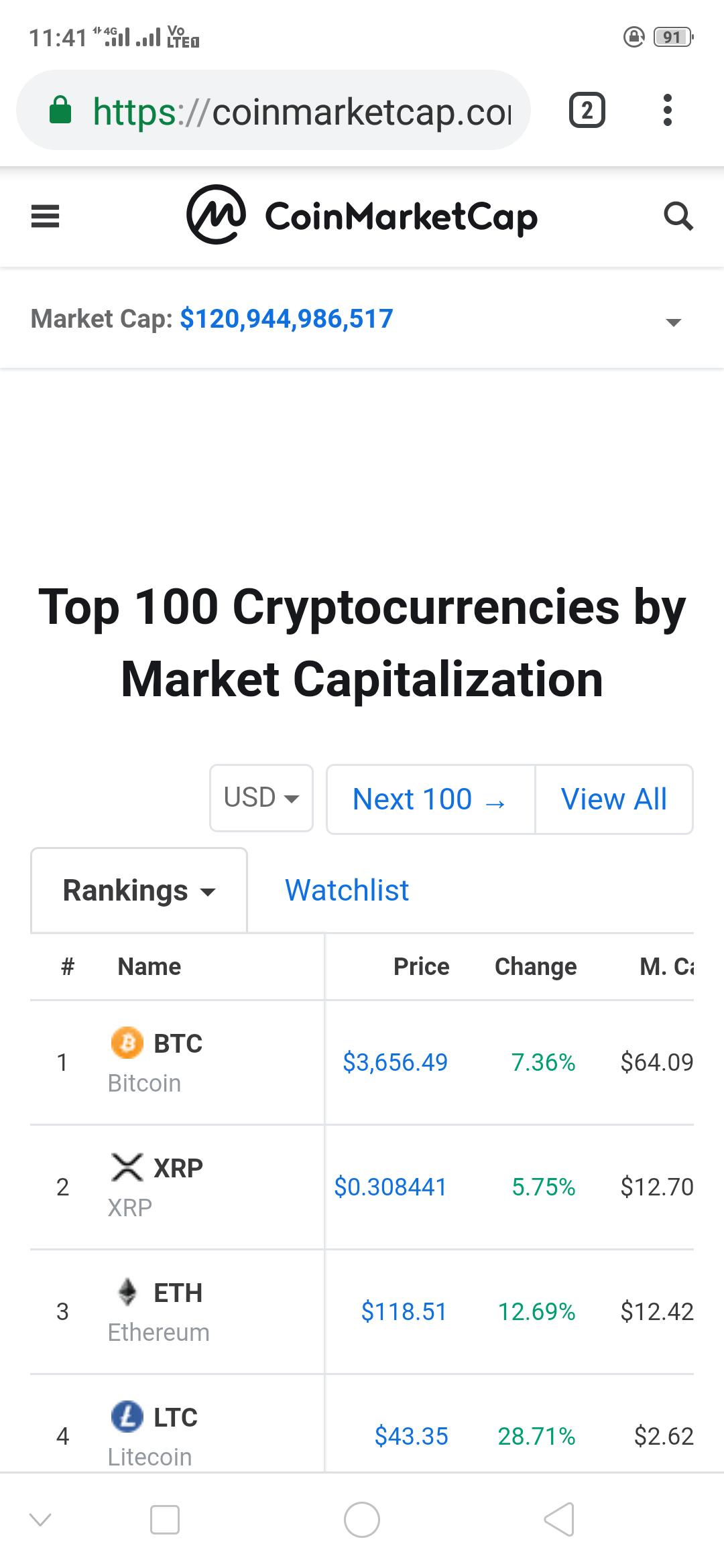Click the Next 100 link
This screenshot has width=724, height=1568.
(430, 798)
